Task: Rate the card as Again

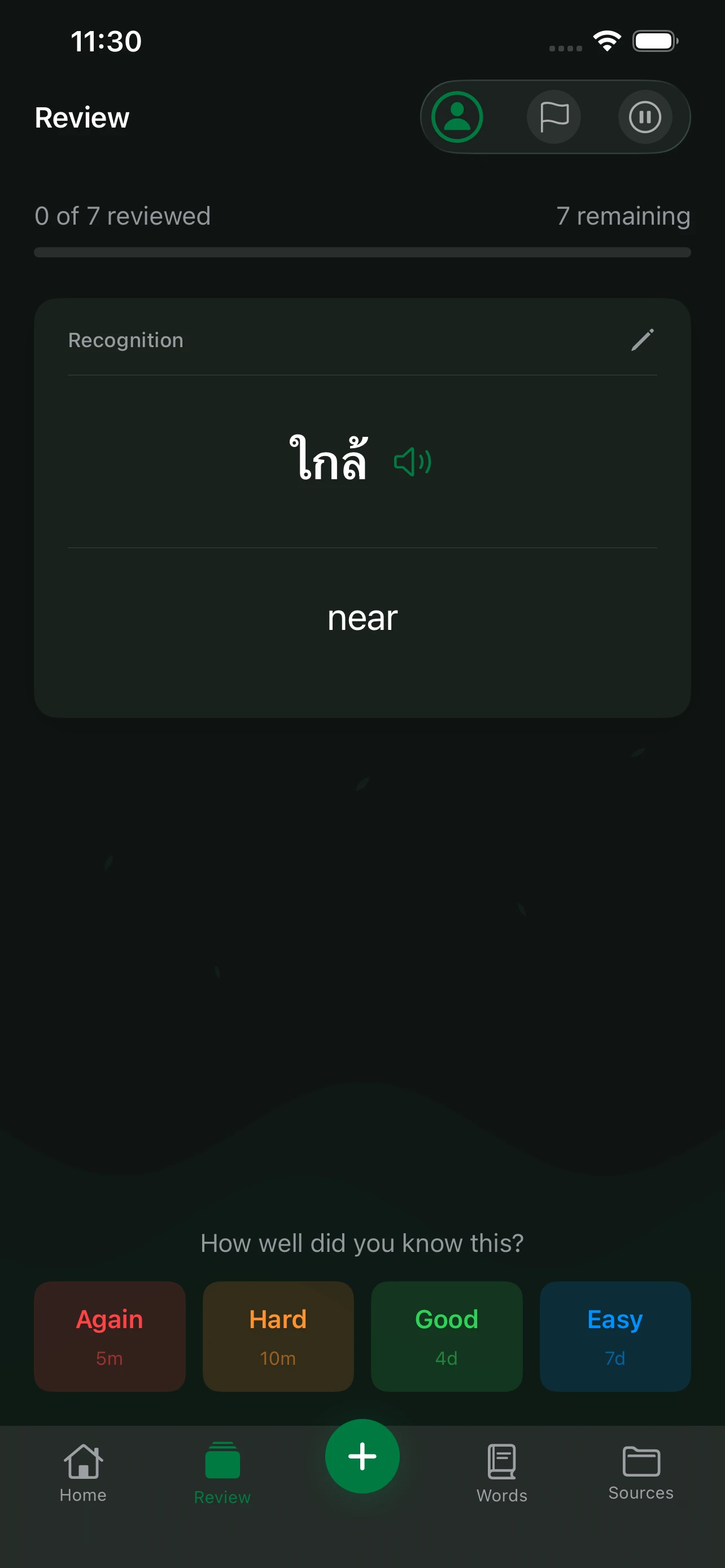Action: [110, 1337]
